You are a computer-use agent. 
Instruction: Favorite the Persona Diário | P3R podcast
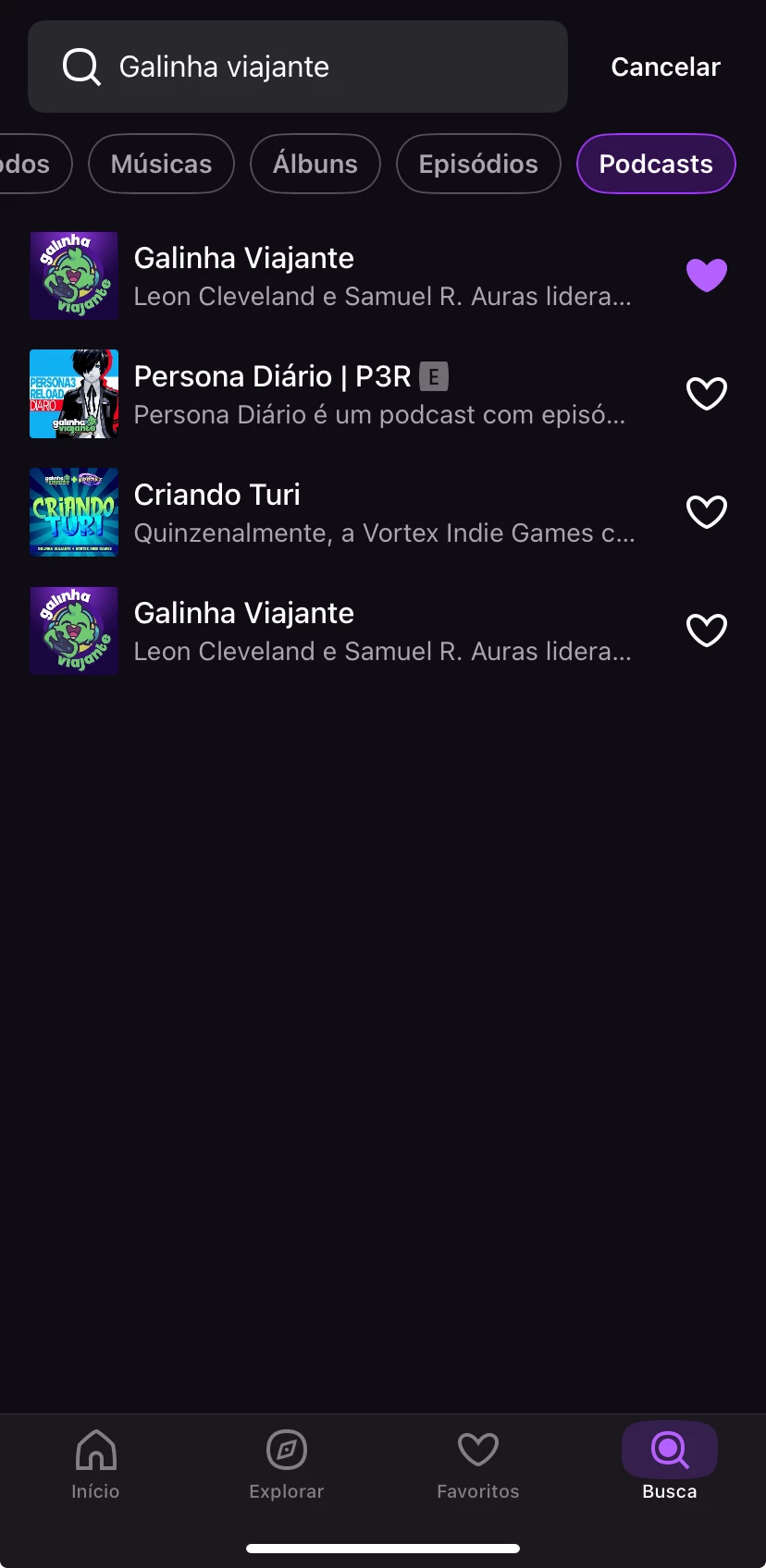[x=707, y=394]
